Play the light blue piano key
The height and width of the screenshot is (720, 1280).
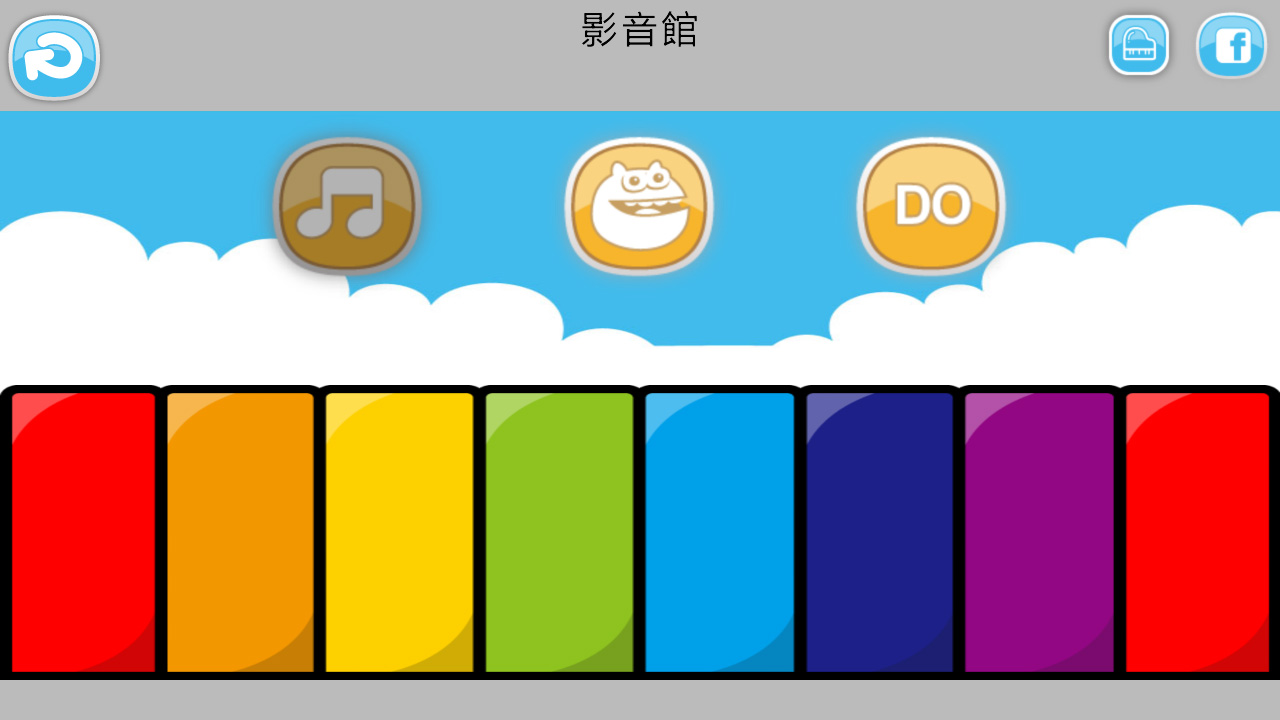719,532
